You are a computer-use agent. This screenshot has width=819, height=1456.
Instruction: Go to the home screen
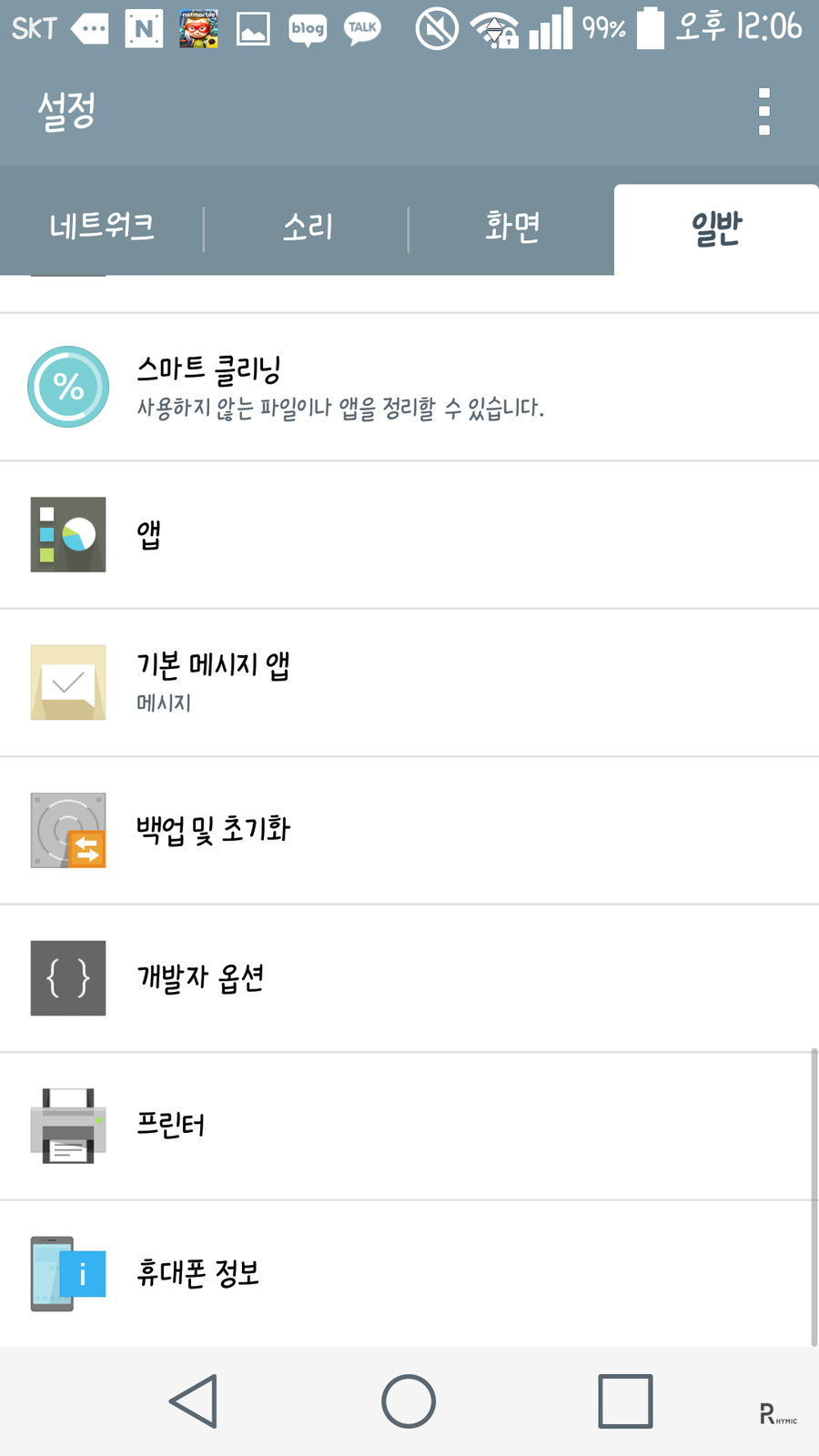(409, 1401)
